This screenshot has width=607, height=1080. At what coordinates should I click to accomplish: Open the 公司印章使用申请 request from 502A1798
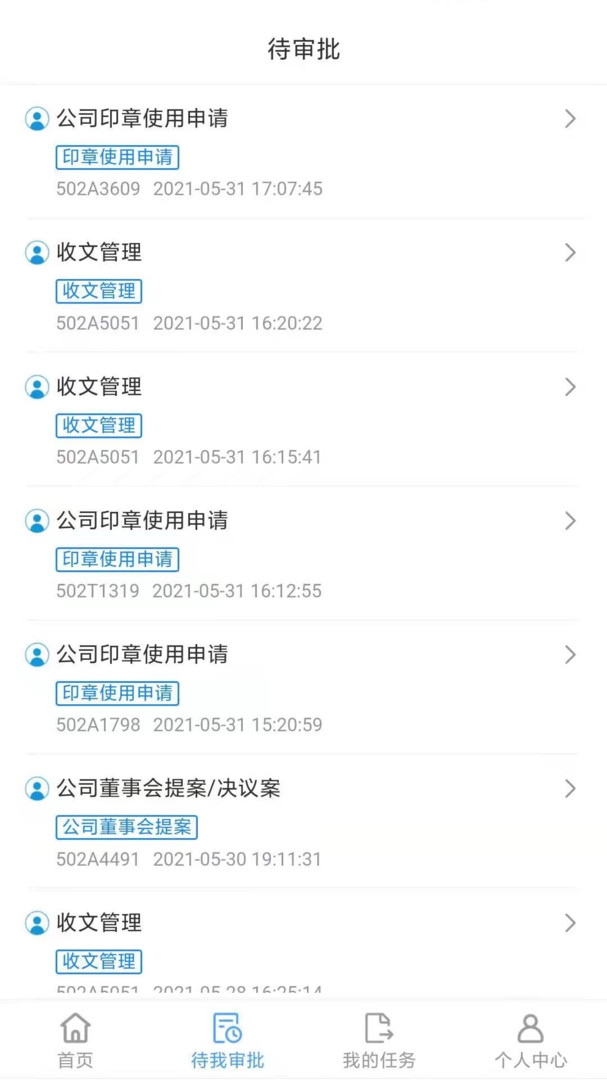click(x=300, y=688)
